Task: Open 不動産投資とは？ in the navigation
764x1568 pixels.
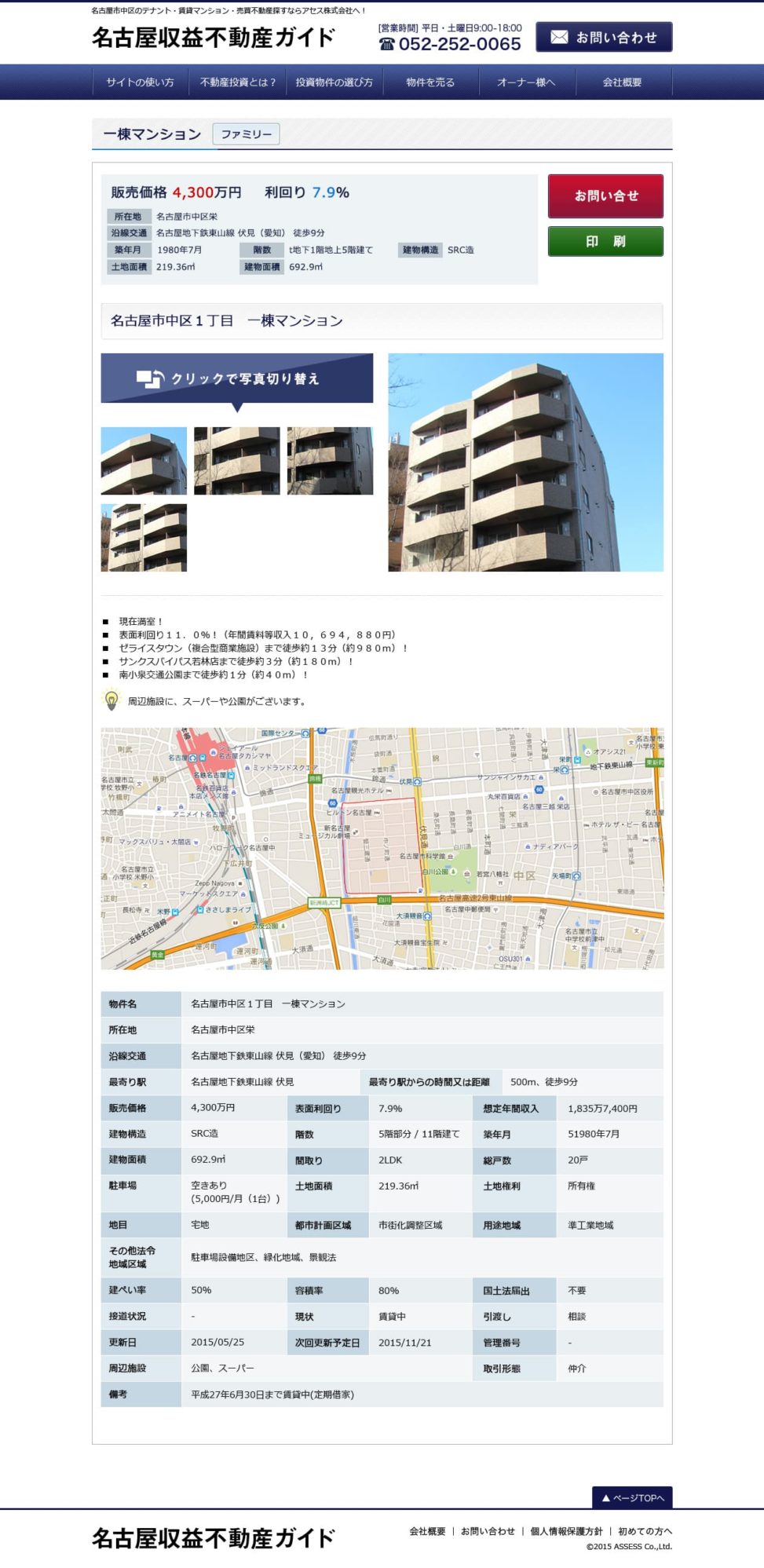Action: coord(237,82)
